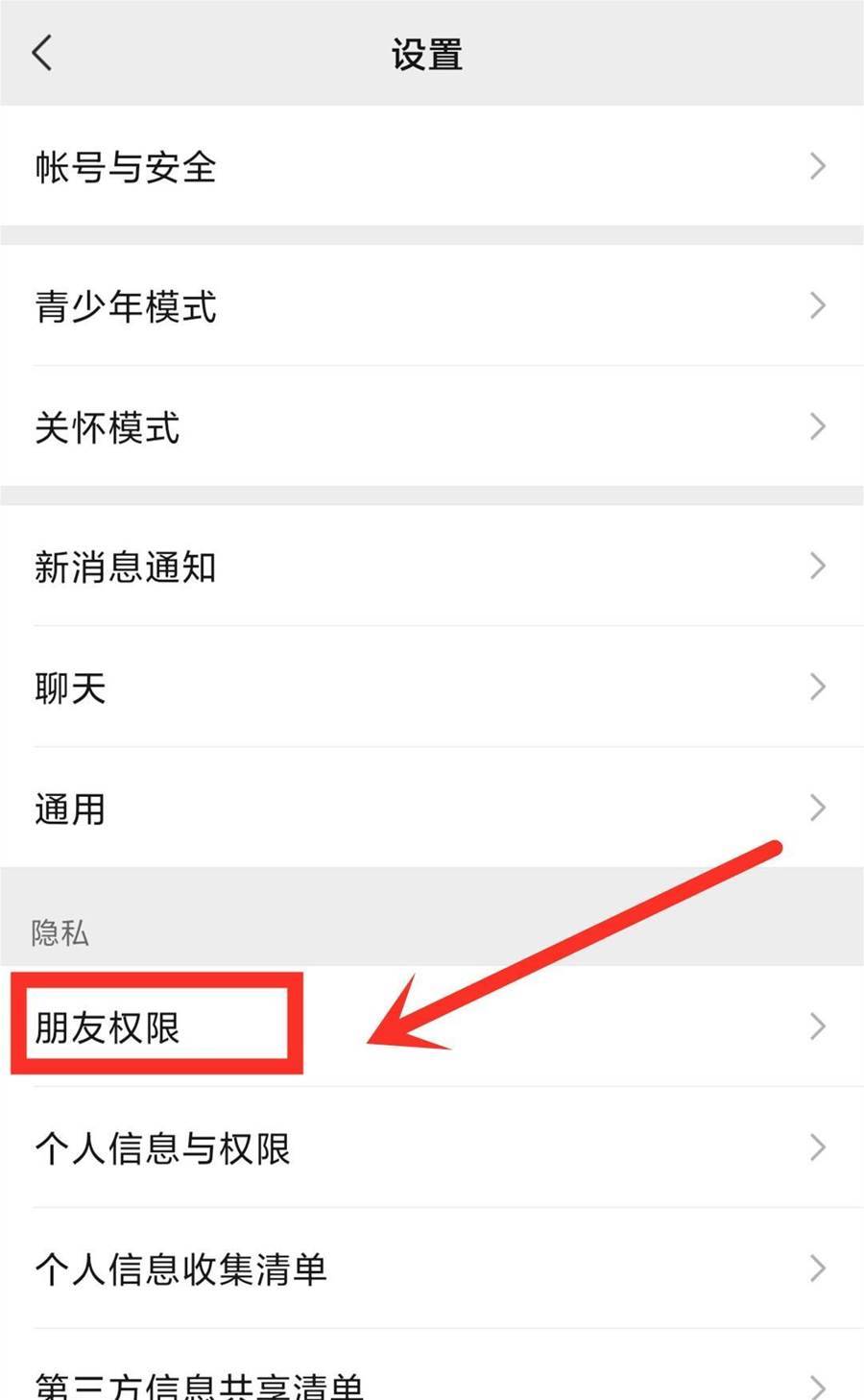The width and height of the screenshot is (864, 1400).
Task: Open 关怀模式
Action: pyautogui.click(x=432, y=427)
